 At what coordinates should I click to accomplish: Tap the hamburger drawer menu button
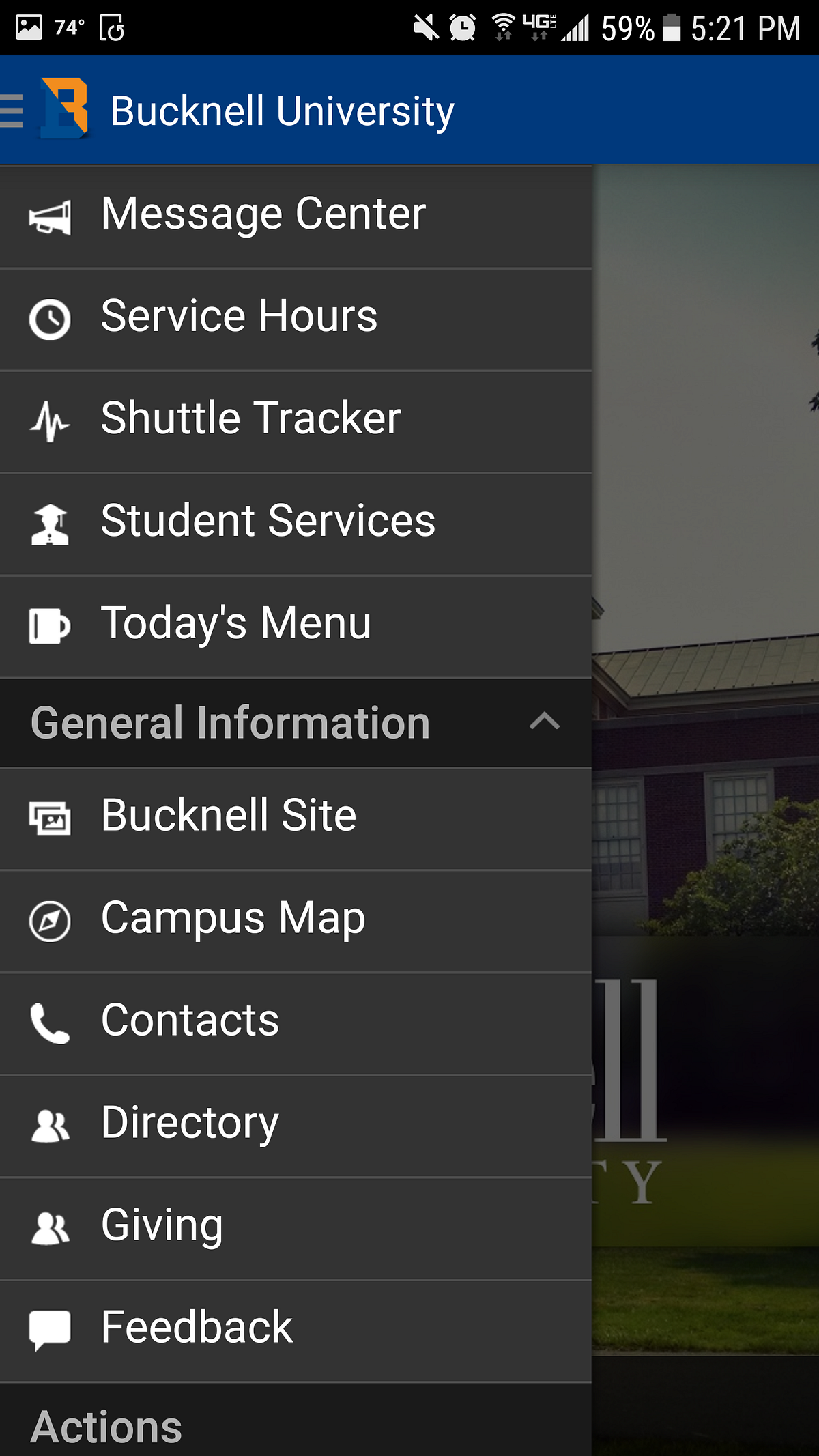[x=12, y=111]
